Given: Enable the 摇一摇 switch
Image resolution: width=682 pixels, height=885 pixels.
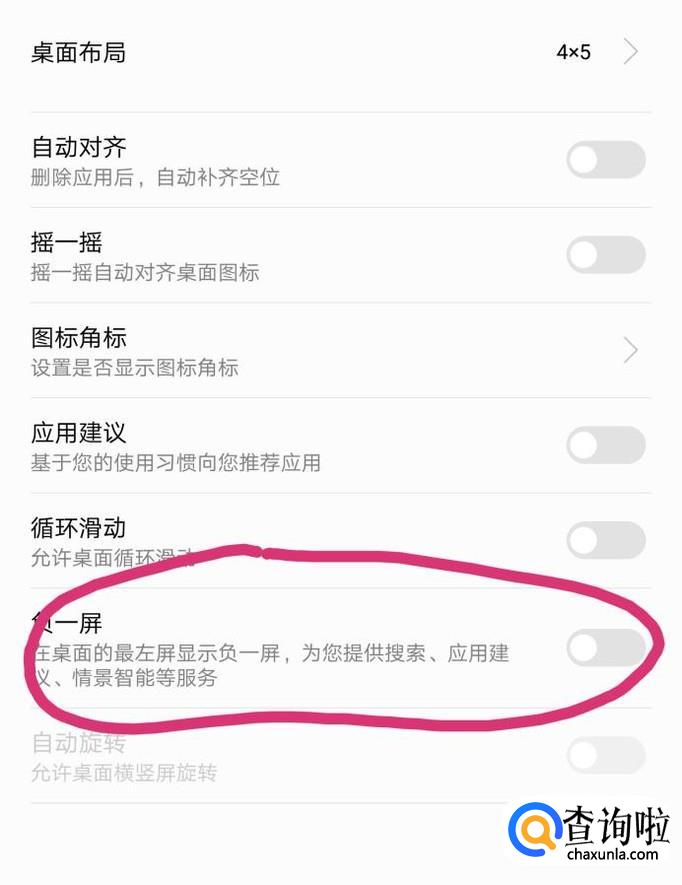Looking at the screenshot, I should [x=605, y=255].
